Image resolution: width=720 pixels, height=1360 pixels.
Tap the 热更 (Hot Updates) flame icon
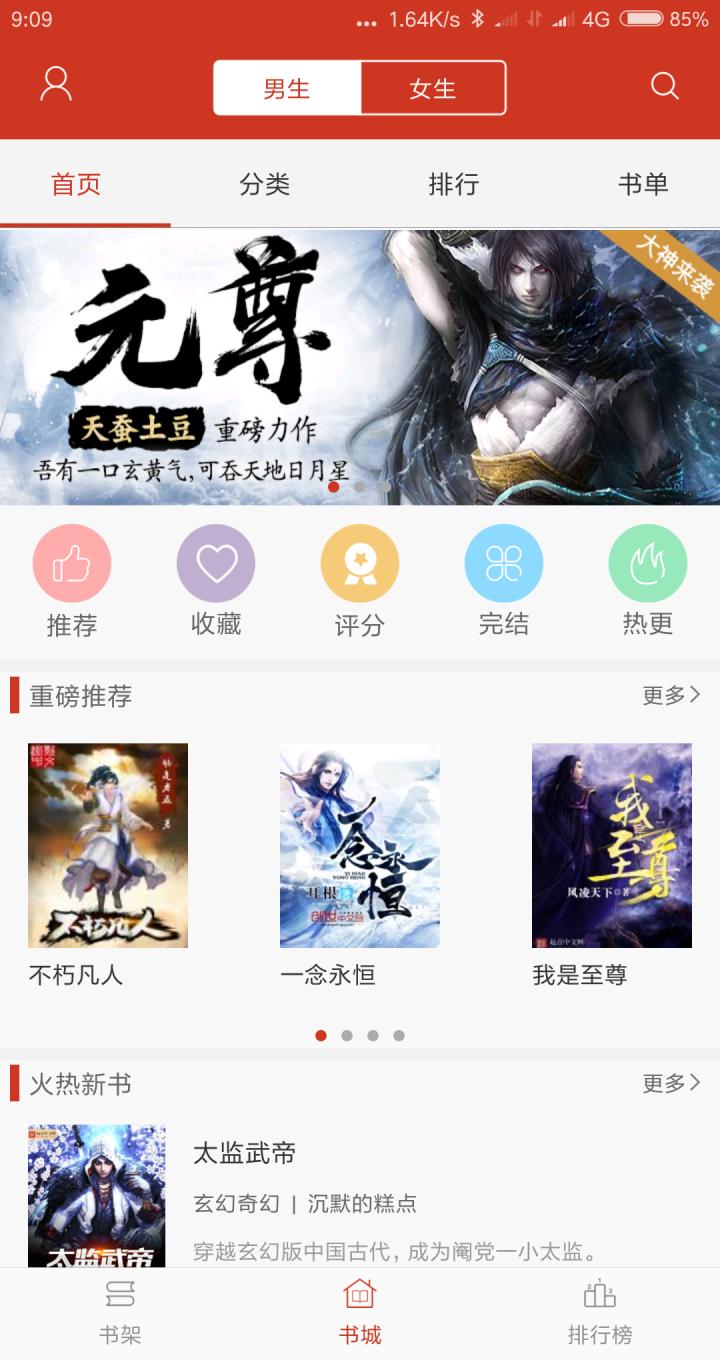point(648,564)
